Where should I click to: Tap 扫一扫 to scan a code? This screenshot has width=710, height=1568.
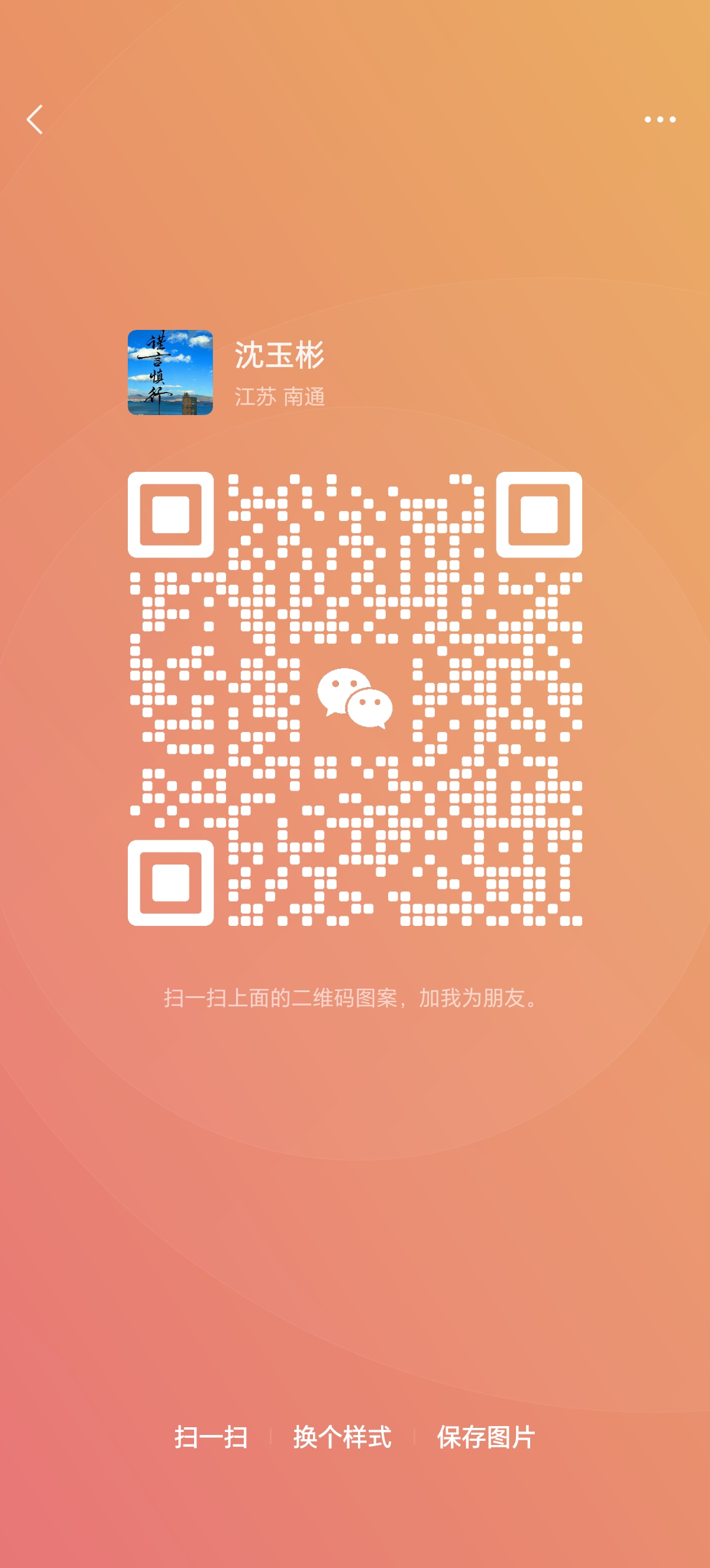pos(211,1437)
